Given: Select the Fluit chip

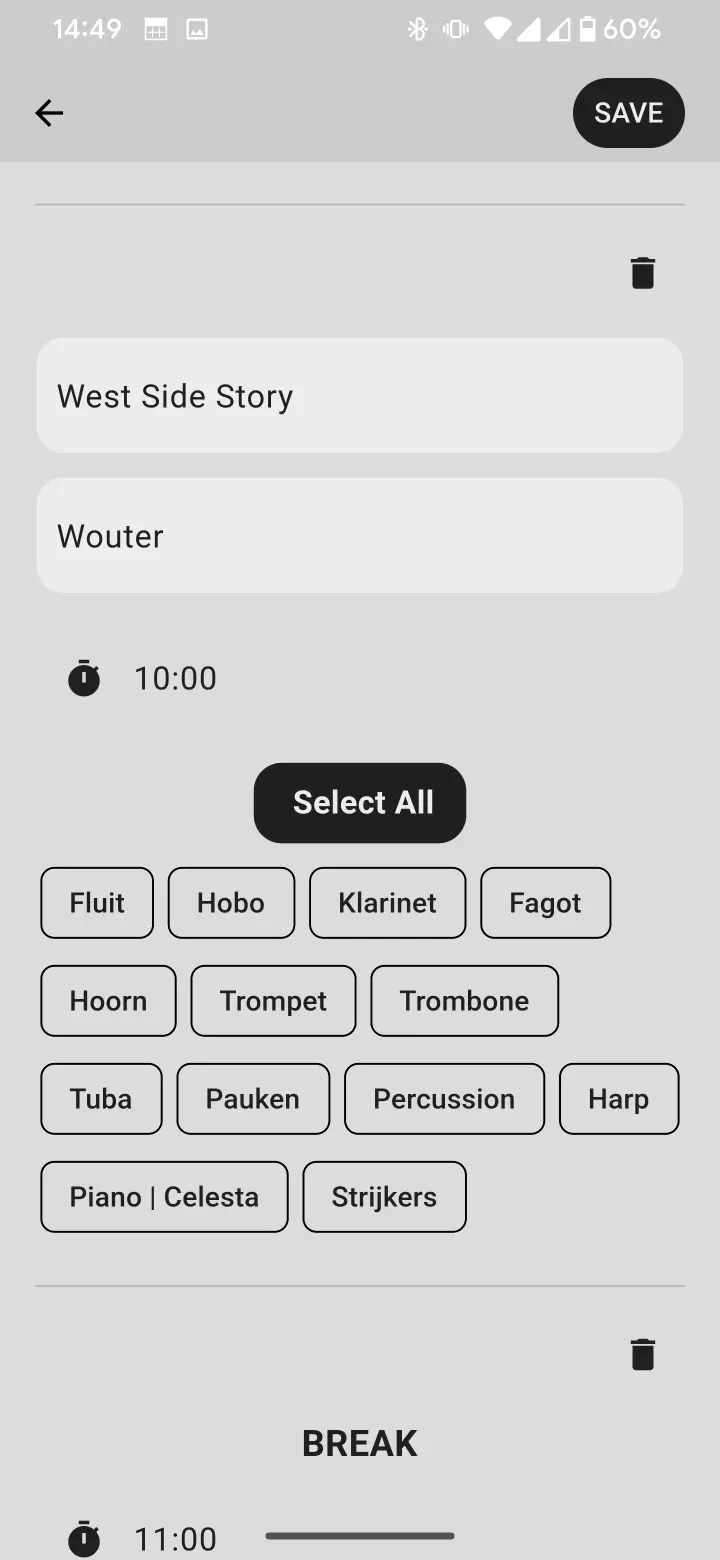Looking at the screenshot, I should [97, 903].
